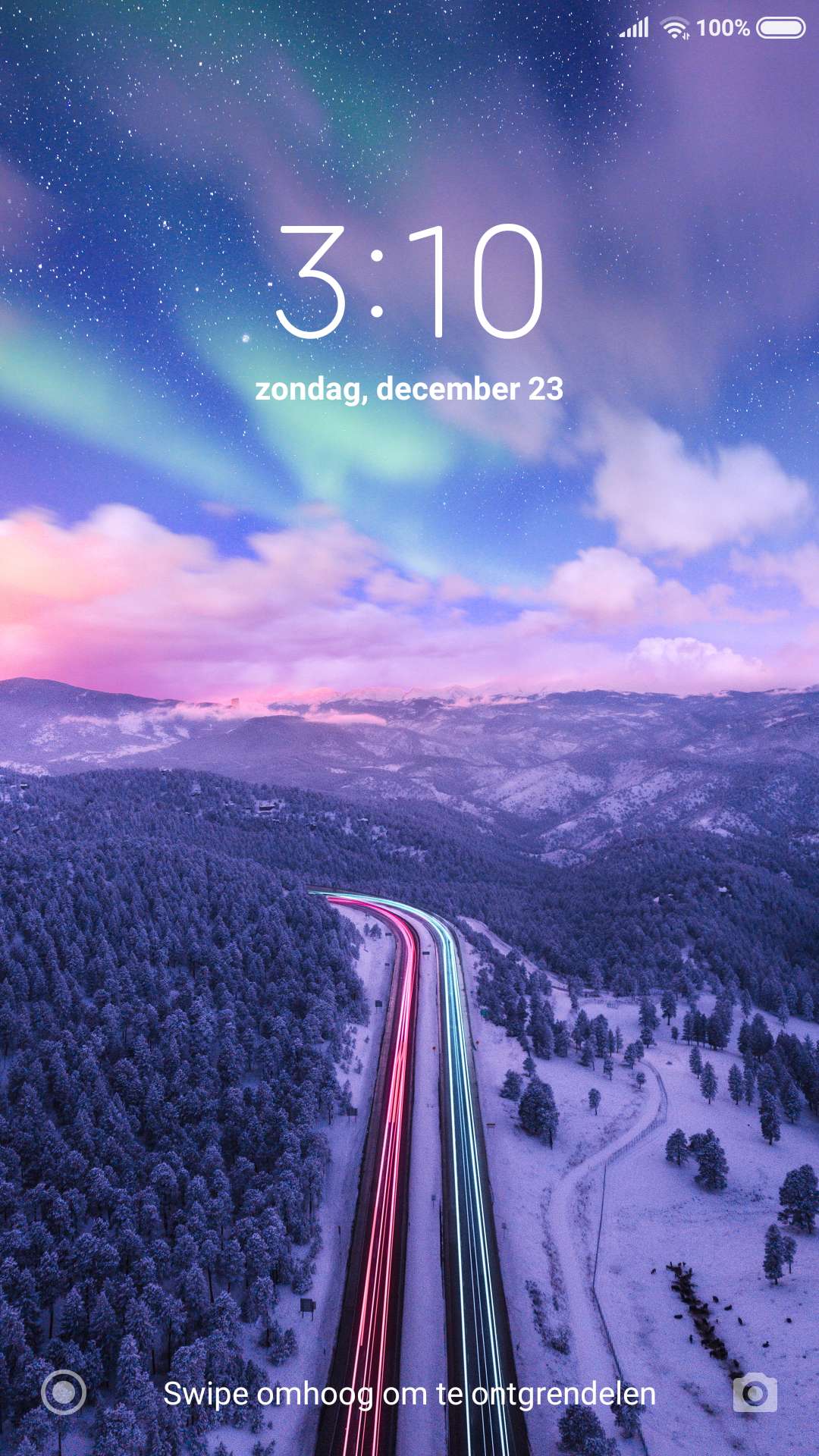Open the camera shortcut icon

pyautogui.click(x=755, y=1392)
